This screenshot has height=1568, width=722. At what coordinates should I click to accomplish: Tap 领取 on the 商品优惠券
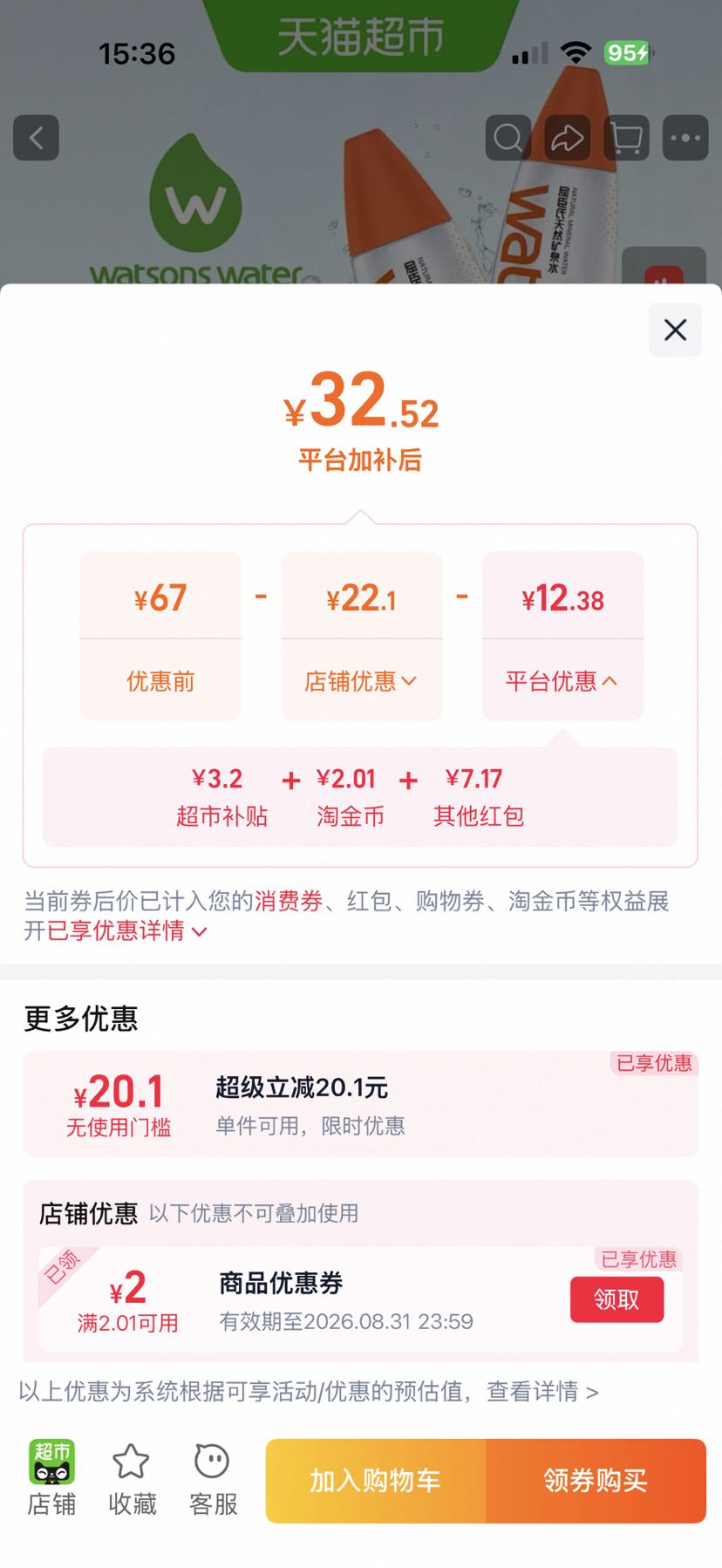click(616, 1299)
